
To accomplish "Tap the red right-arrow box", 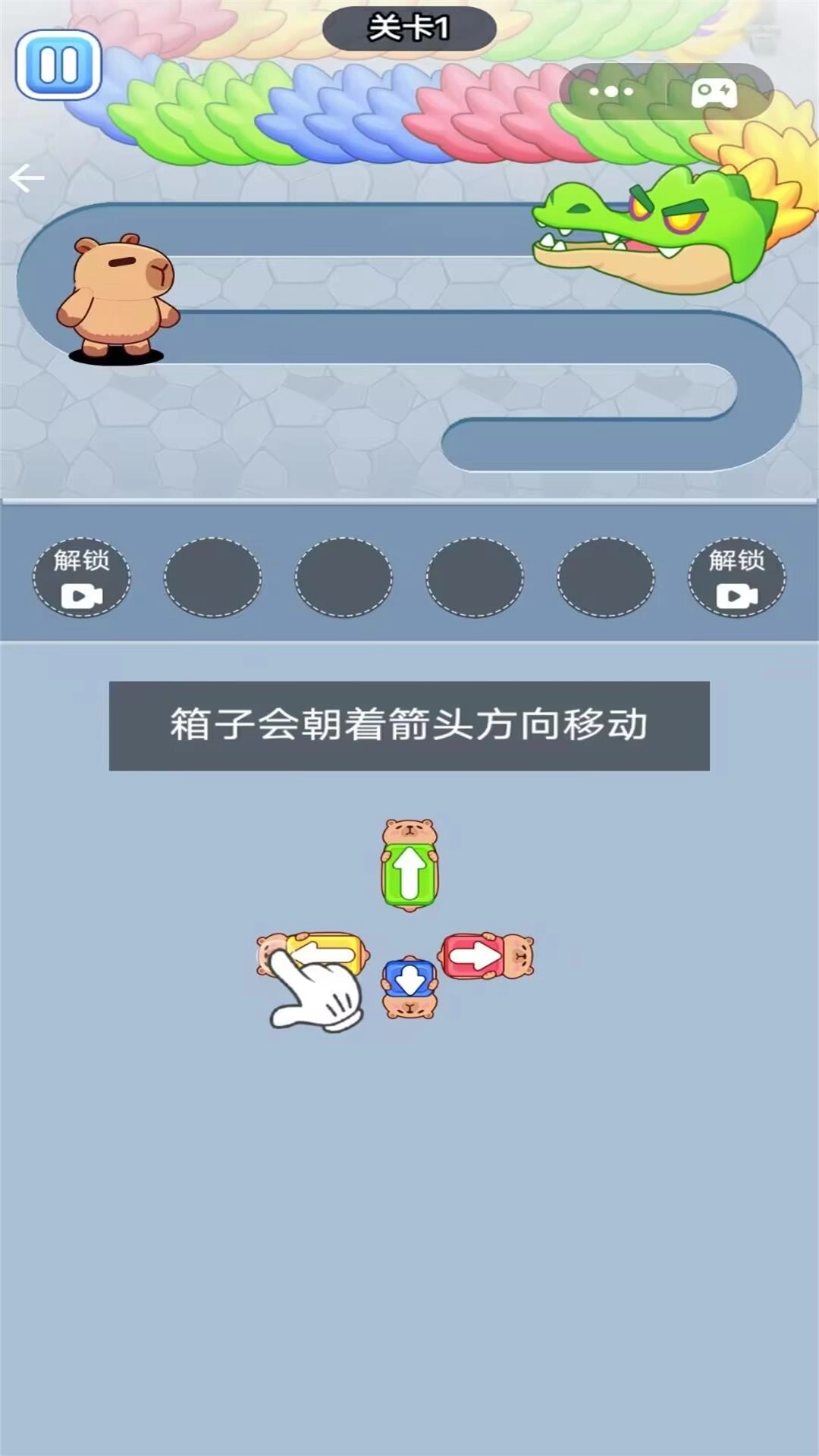I will (474, 957).
